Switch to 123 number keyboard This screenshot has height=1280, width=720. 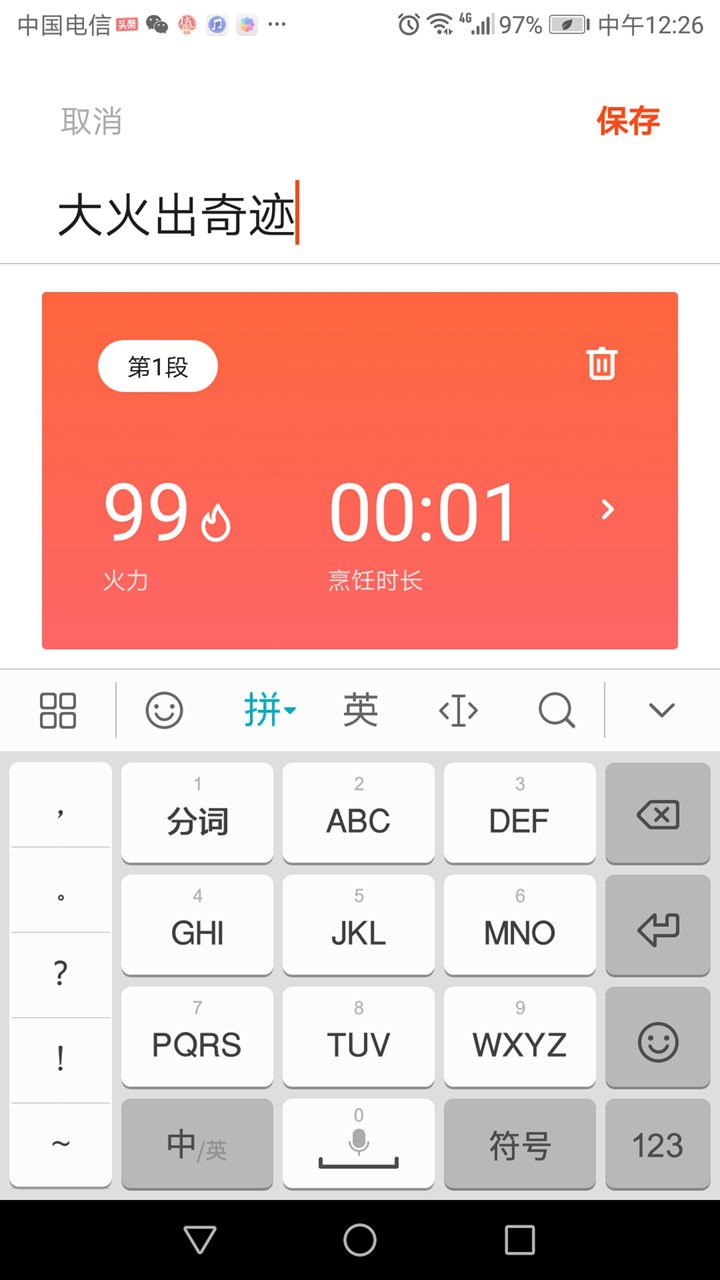657,1143
